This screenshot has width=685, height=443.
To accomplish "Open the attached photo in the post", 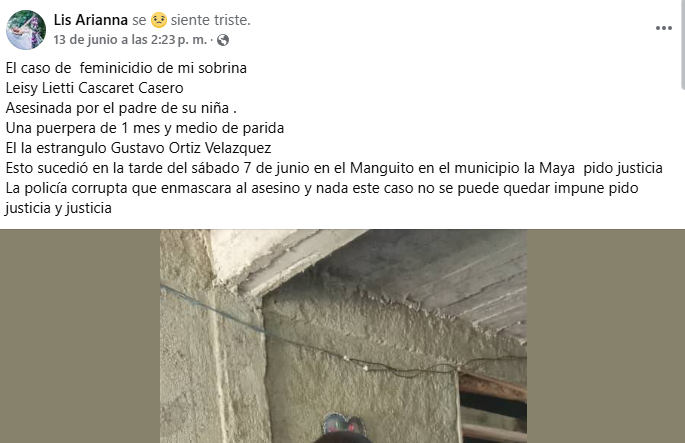I will click(x=343, y=336).
